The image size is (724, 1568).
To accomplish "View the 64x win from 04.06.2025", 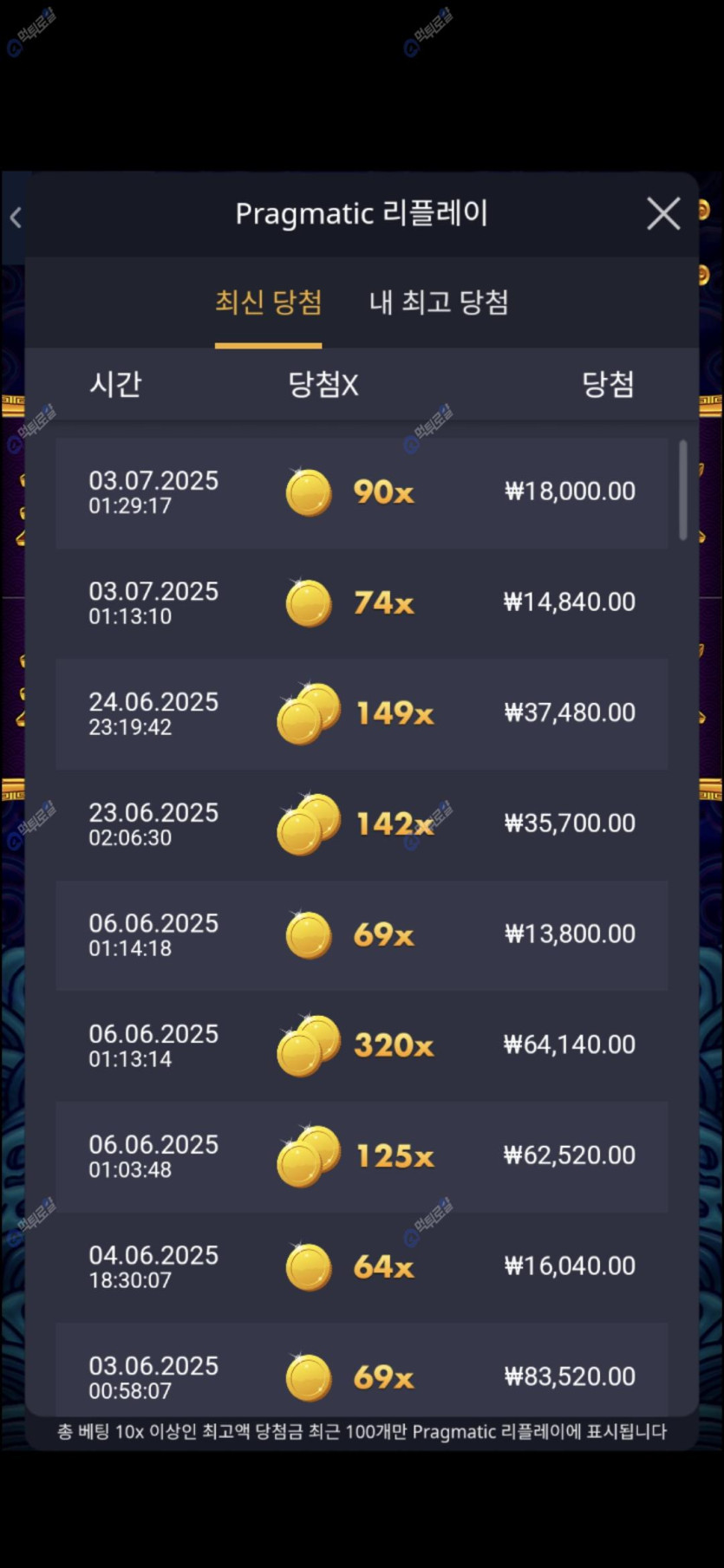I will (x=362, y=1267).
